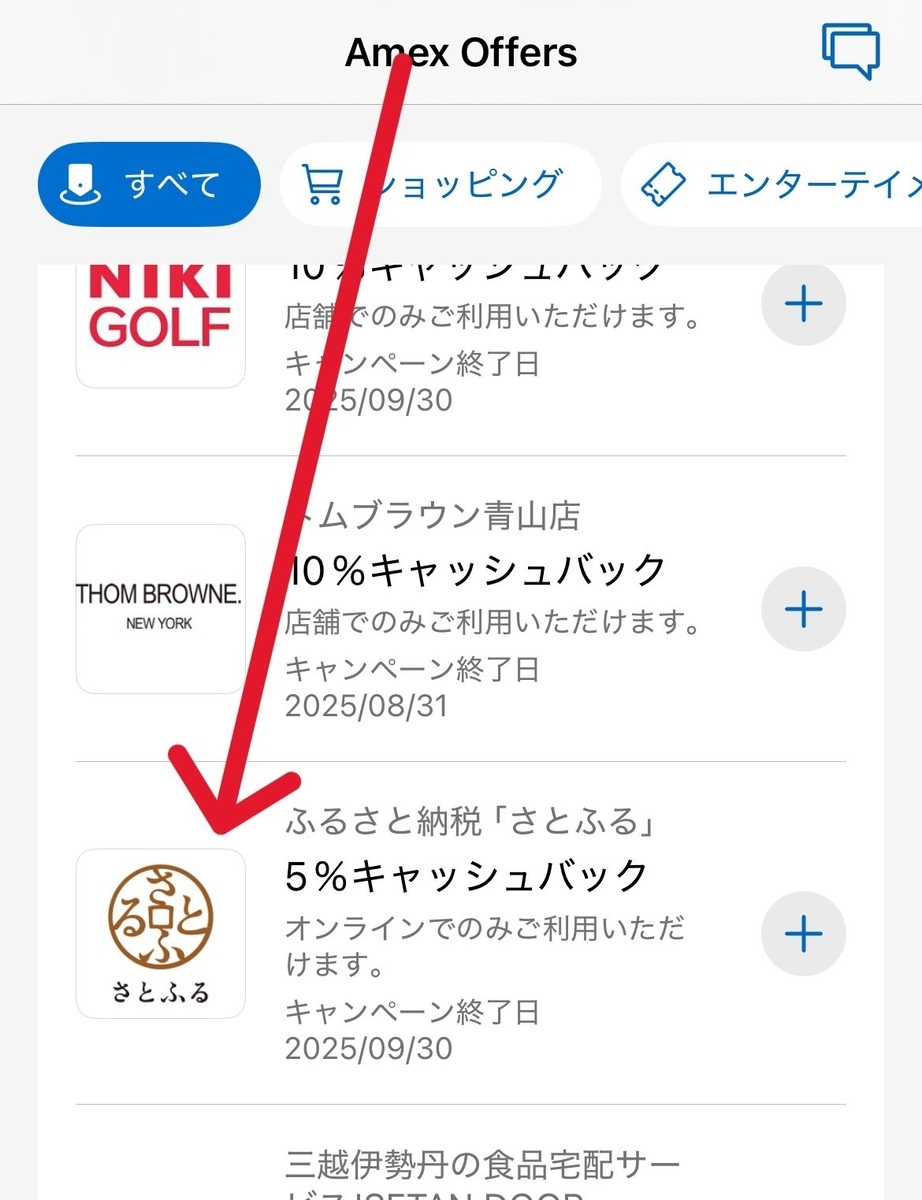Image resolution: width=922 pixels, height=1200 pixels.
Task: Toggle the すべて filter chip
Action: (x=148, y=184)
